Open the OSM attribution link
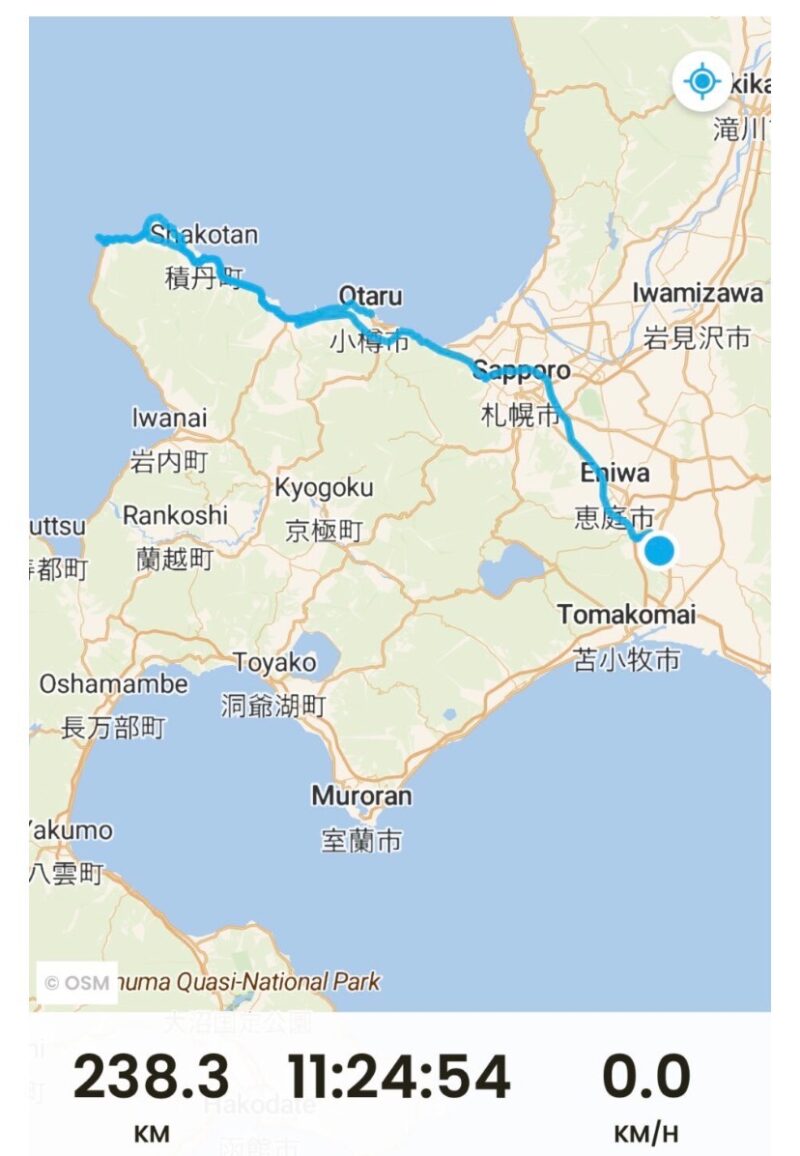The image size is (800, 1156). (77, 982)
